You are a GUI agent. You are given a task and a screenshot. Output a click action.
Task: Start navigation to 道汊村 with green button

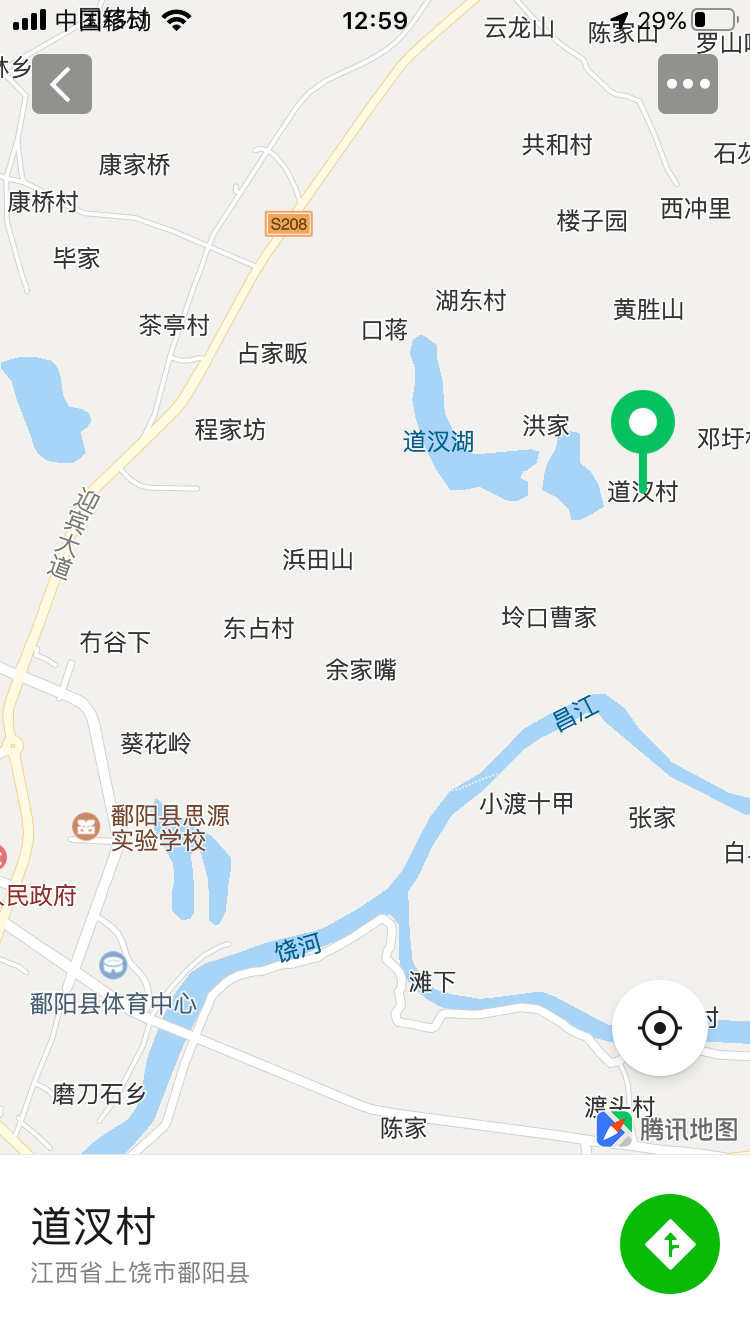pyautogui.click(x=670, y=1244)
